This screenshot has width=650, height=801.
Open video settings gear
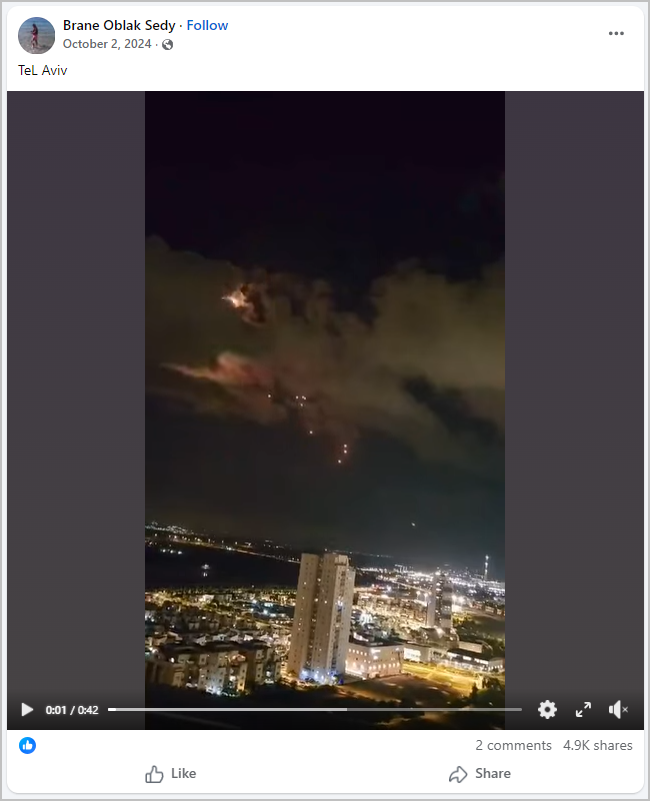coord(547,709)
